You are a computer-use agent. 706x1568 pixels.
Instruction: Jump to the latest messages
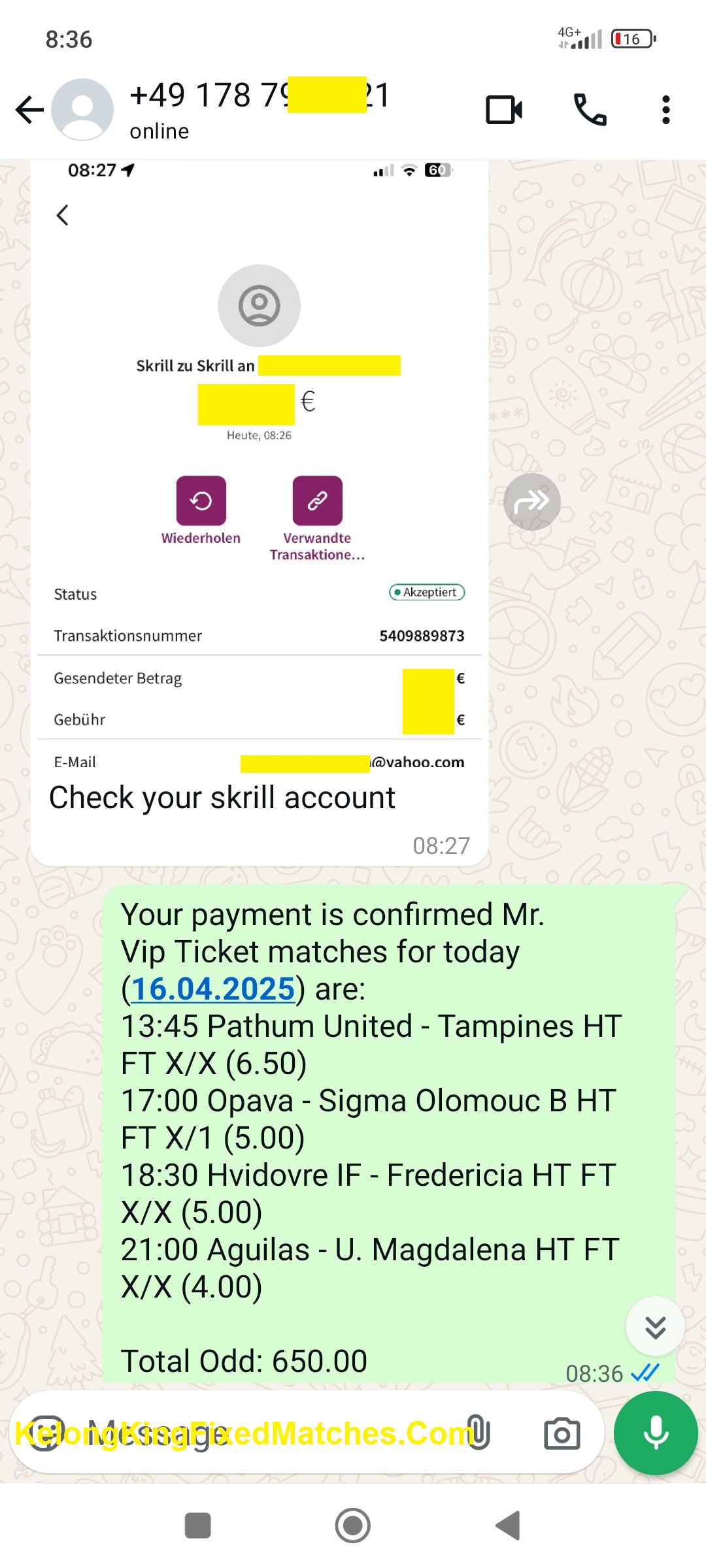coord(655,1326)
